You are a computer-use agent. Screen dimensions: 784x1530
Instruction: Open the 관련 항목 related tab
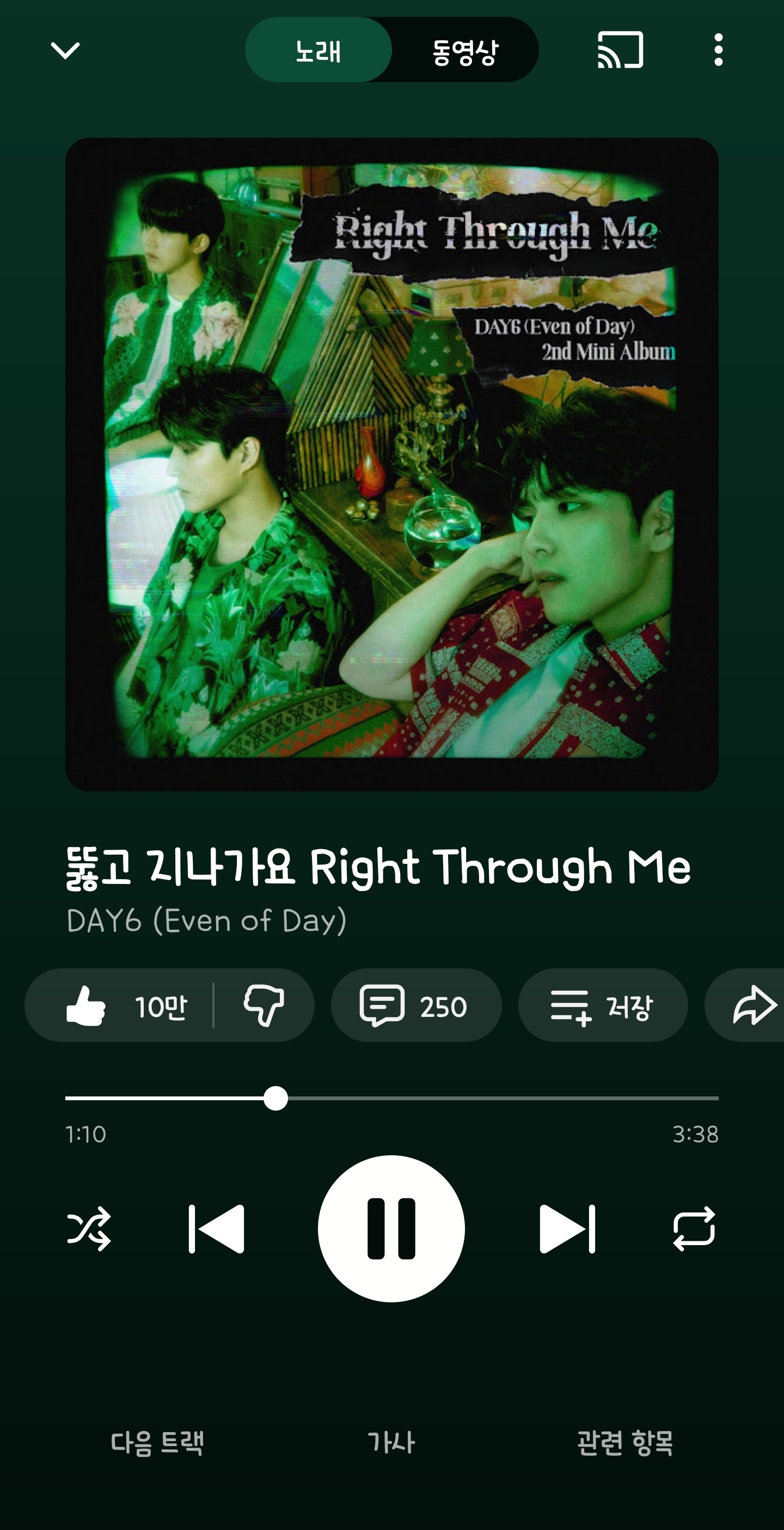point(625,1443)
